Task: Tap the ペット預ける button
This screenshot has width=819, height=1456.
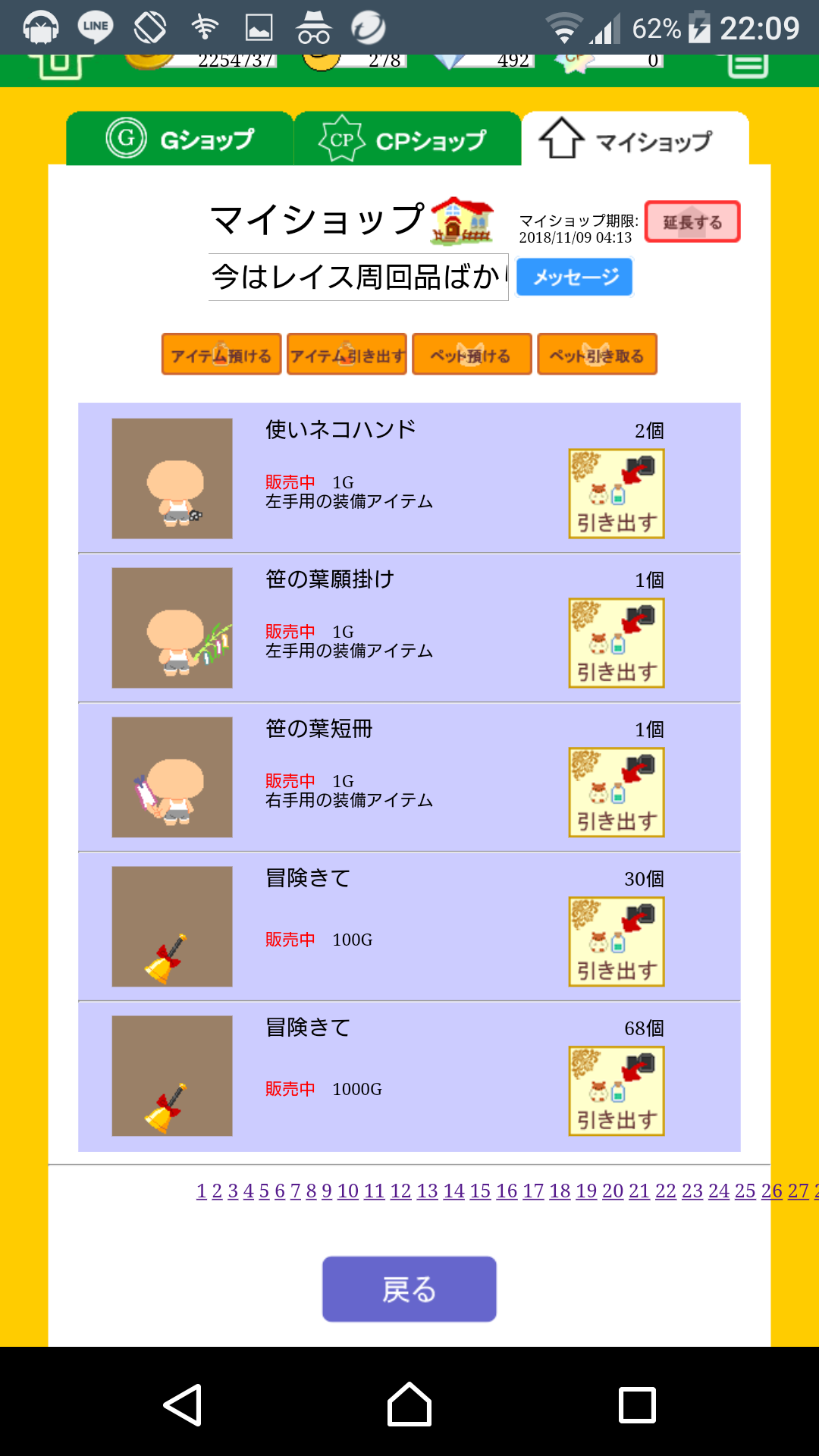Action: tap(472, 355)
